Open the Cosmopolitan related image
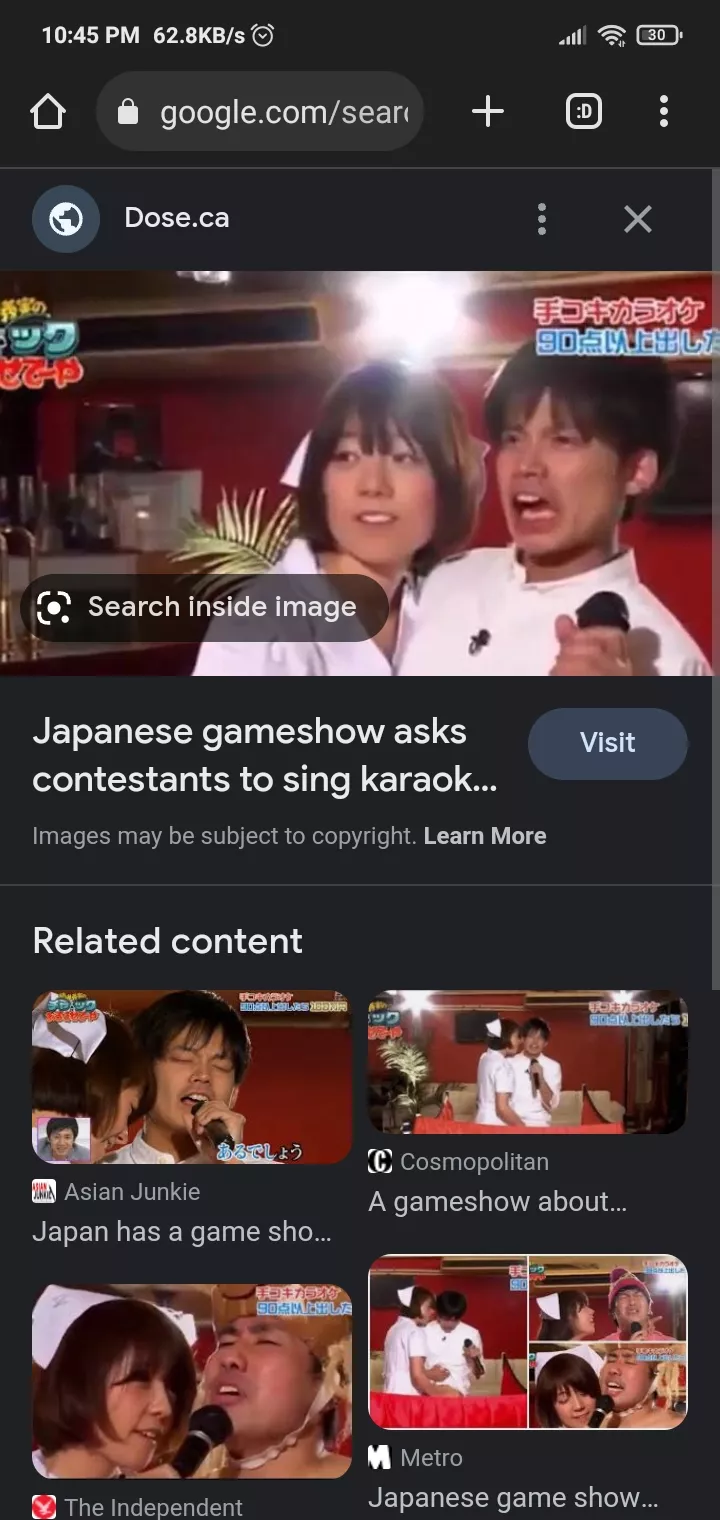This screenshot has height=1520, width=720. click(528, 1062)
